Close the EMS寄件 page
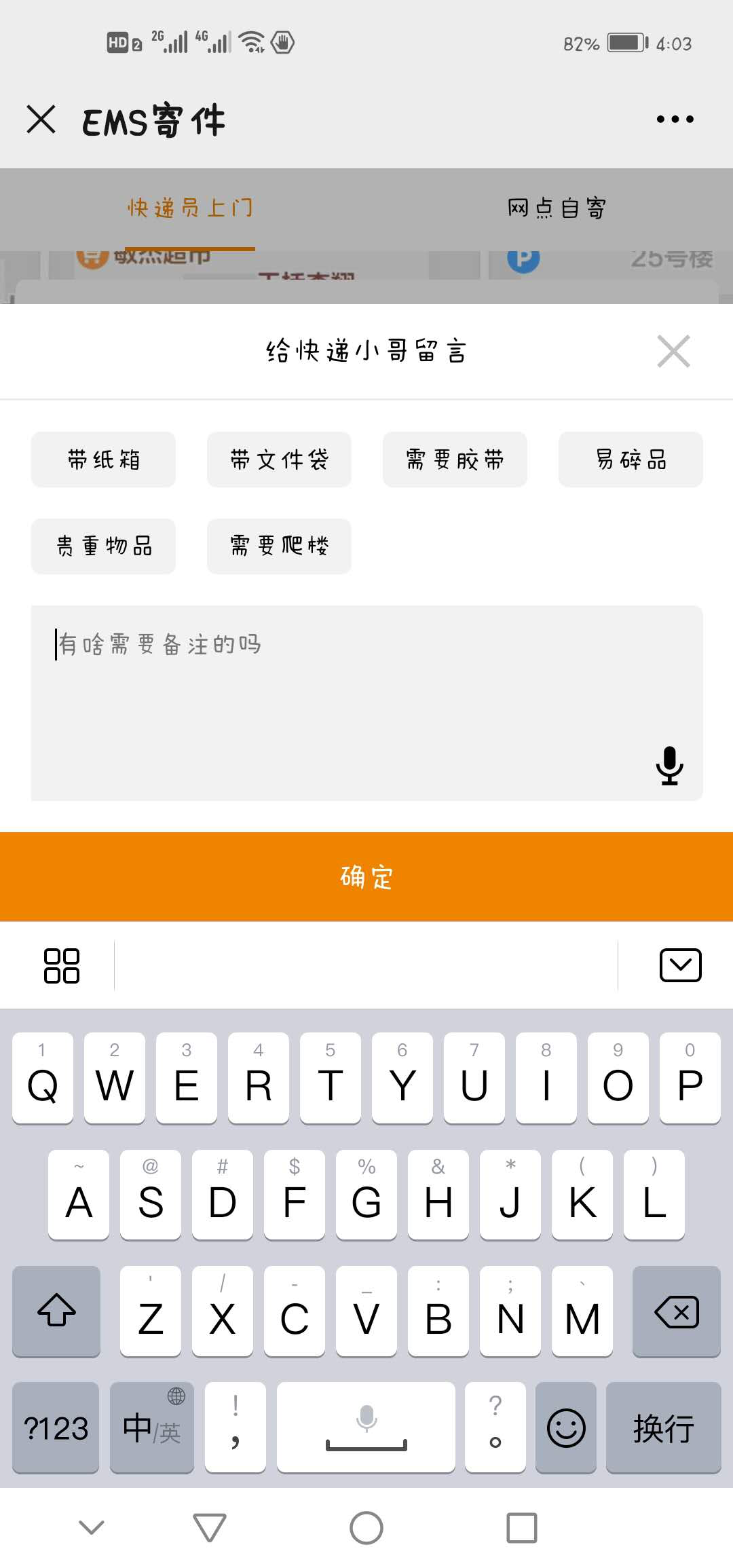Image resolution: width=733 pixels, height=1568 pixels. 41,119
